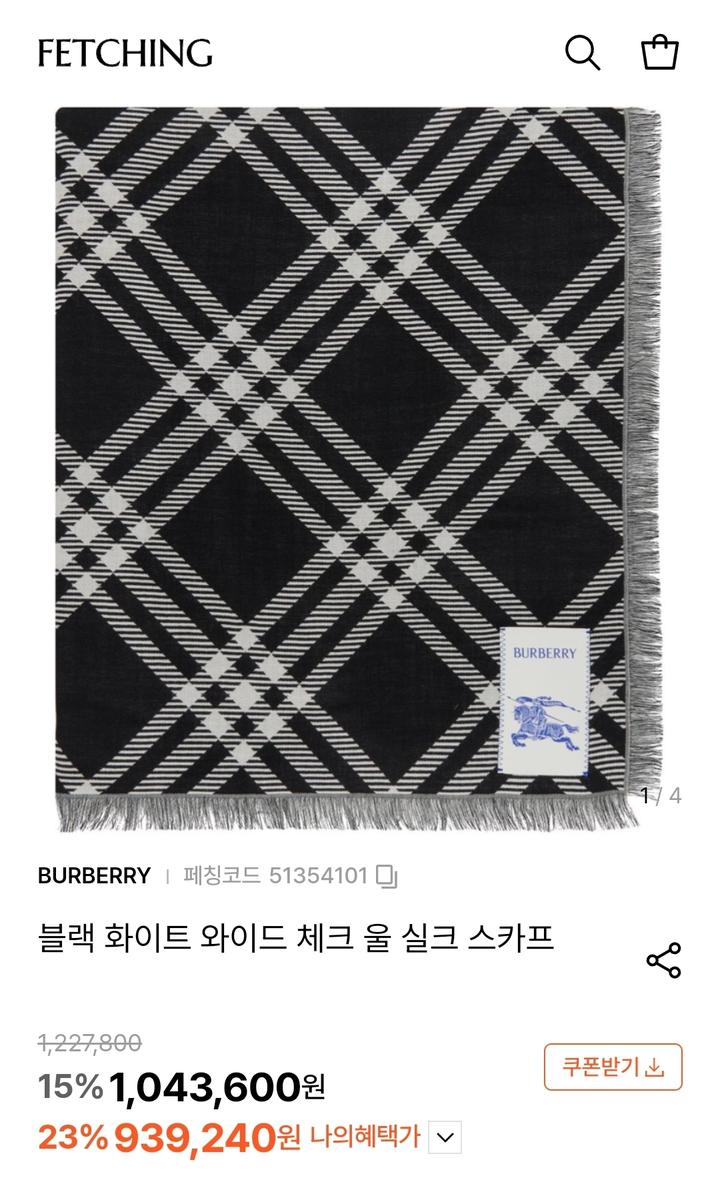The image size is (720, 1182).
Task: Share this scarf product
Action: (663, 960)
